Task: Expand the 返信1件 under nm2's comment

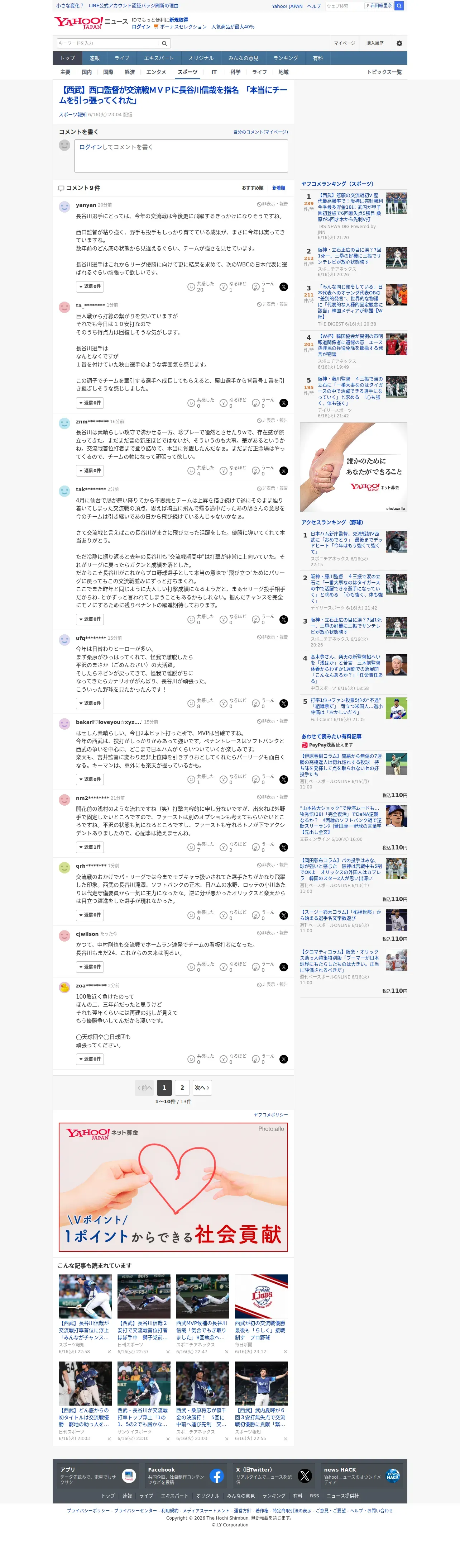Action: 90,847
